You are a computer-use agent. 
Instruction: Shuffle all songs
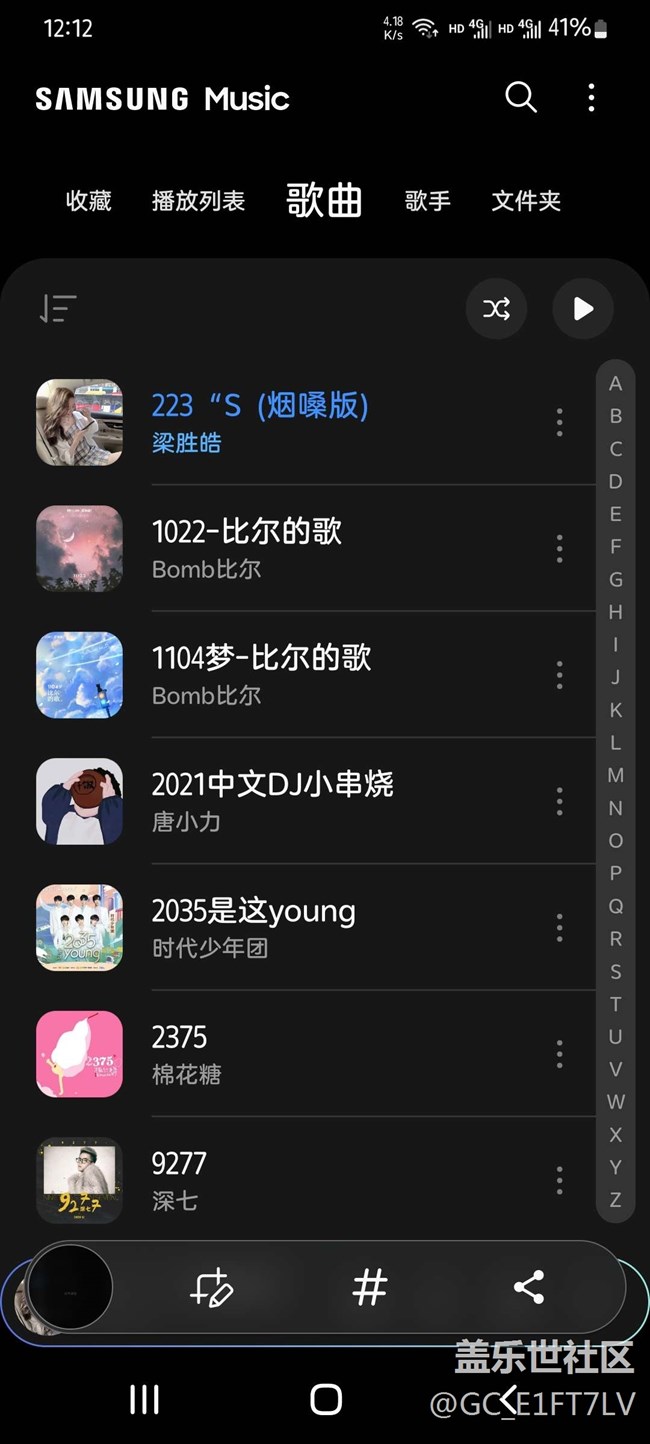pyautogui.click(x=496, y=309)
